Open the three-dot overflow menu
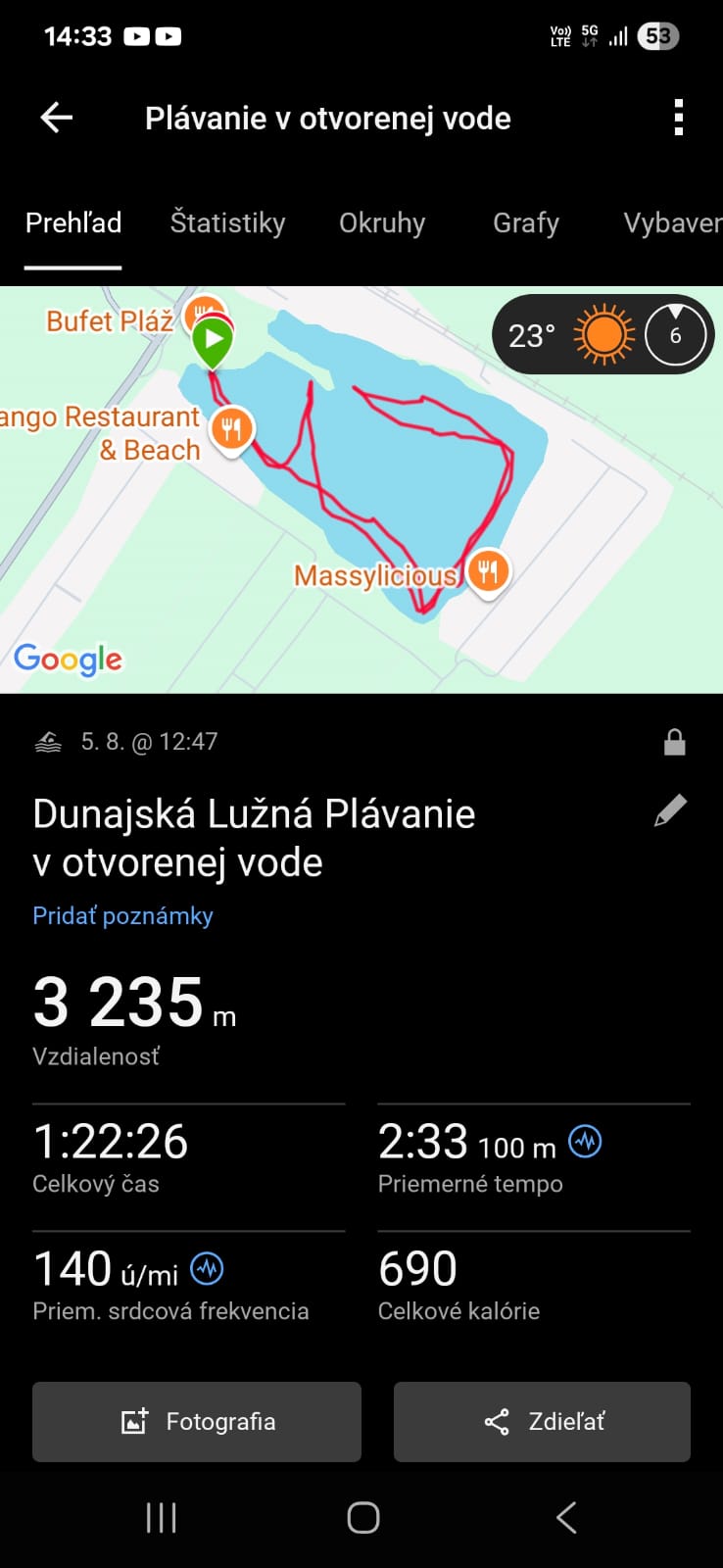 click(678, 119)
